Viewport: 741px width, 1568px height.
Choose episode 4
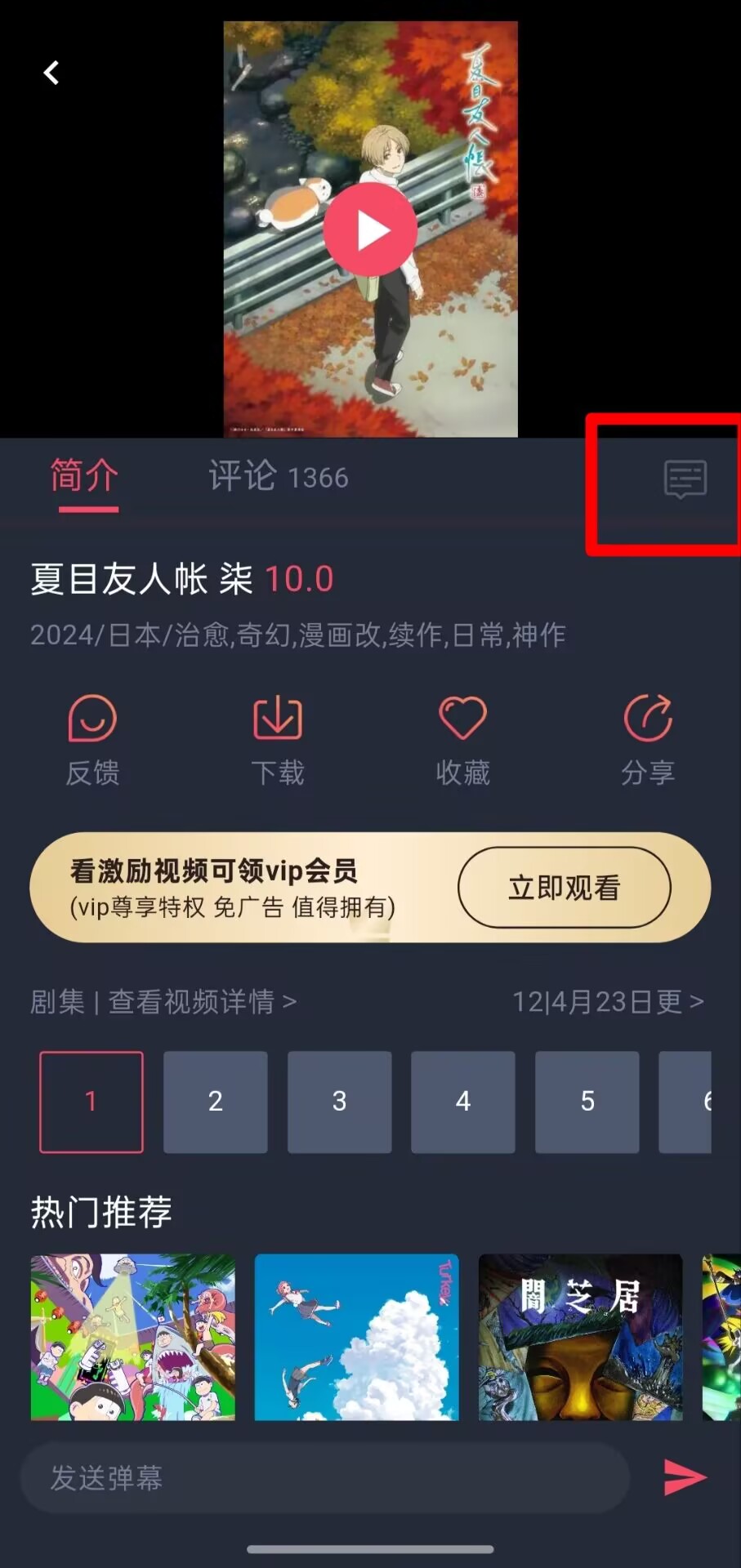click(463, 1102)
